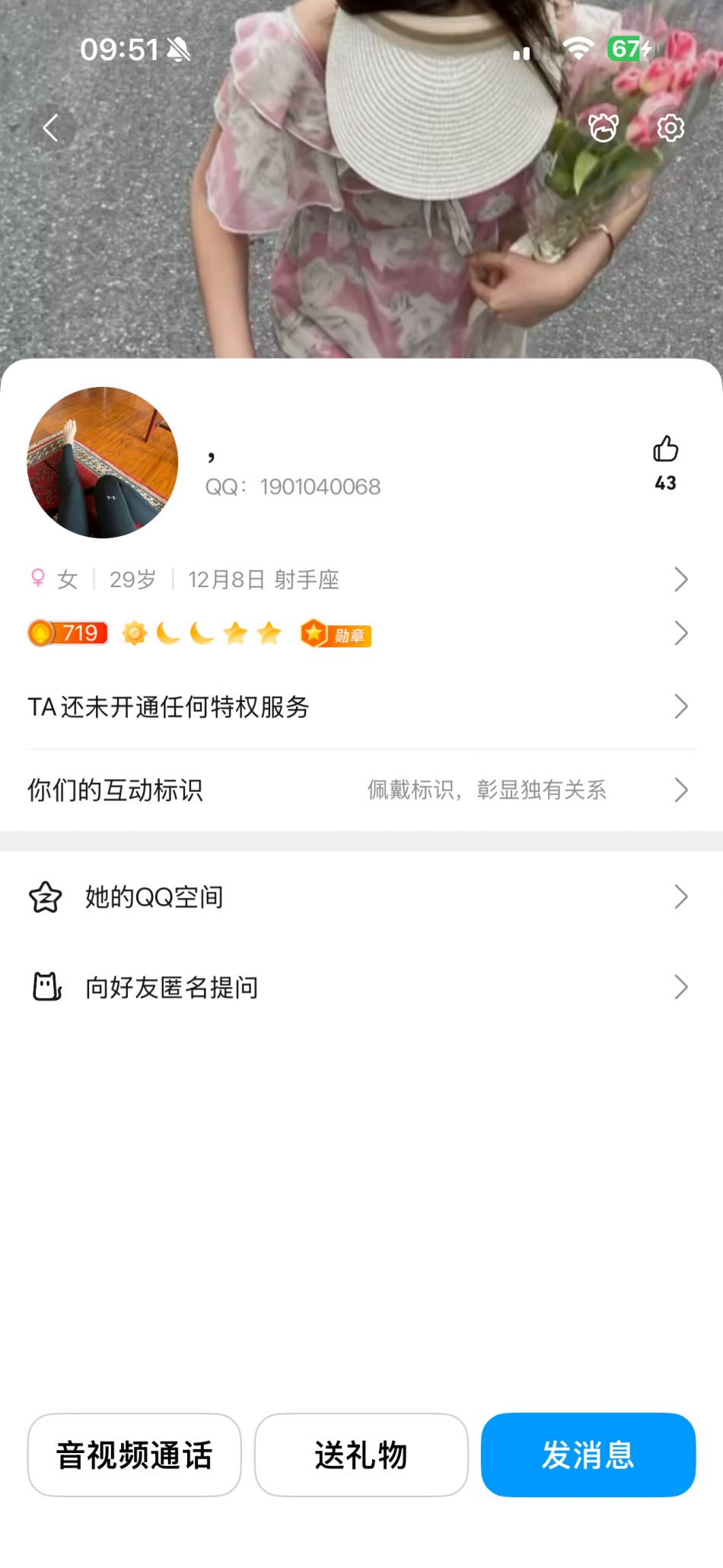Viewport: 723px width, 1568px height.
Task: Tap the 送礼物 button
Action: 361,1455
